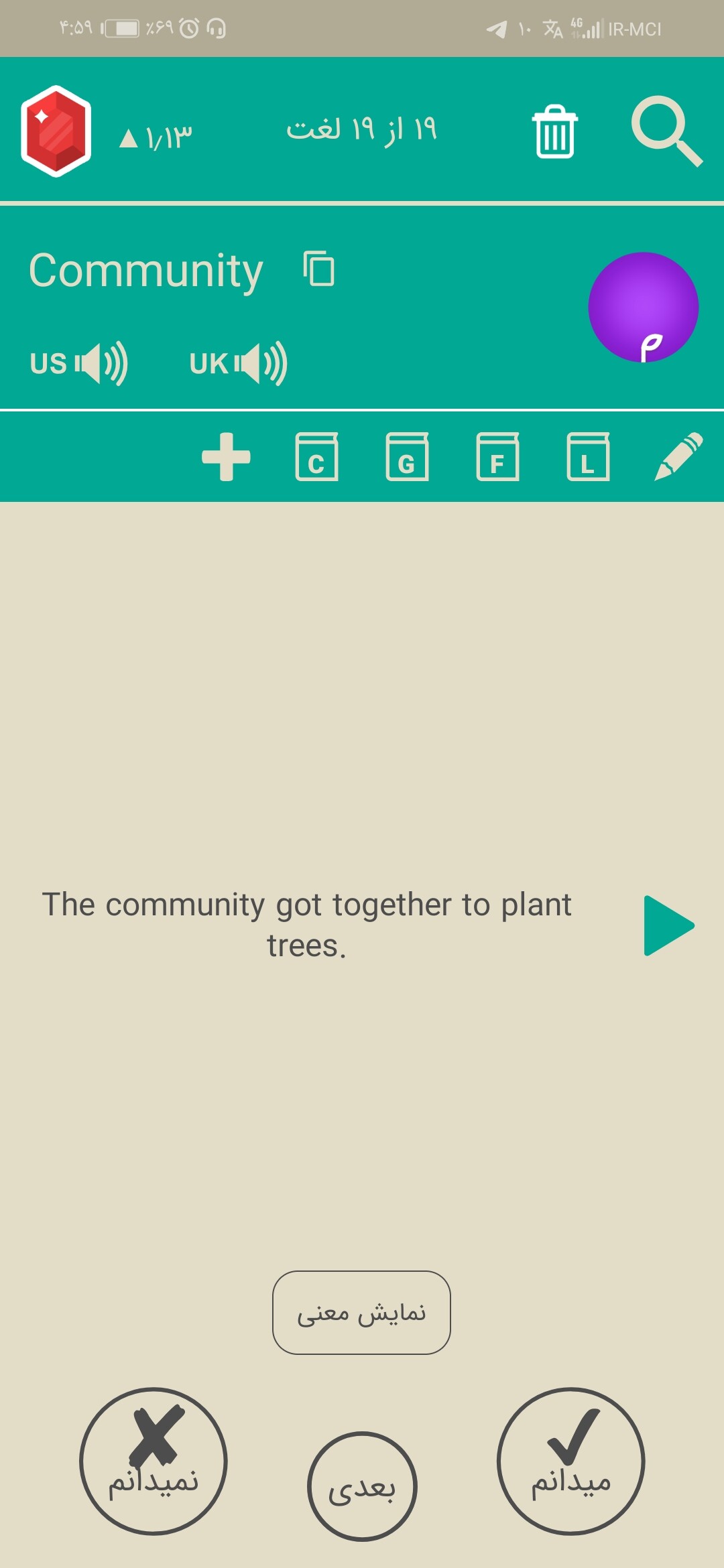Play the US pronunciation audio
The height and width of the screenshot is (1568, 724).
tap(79, 363)
